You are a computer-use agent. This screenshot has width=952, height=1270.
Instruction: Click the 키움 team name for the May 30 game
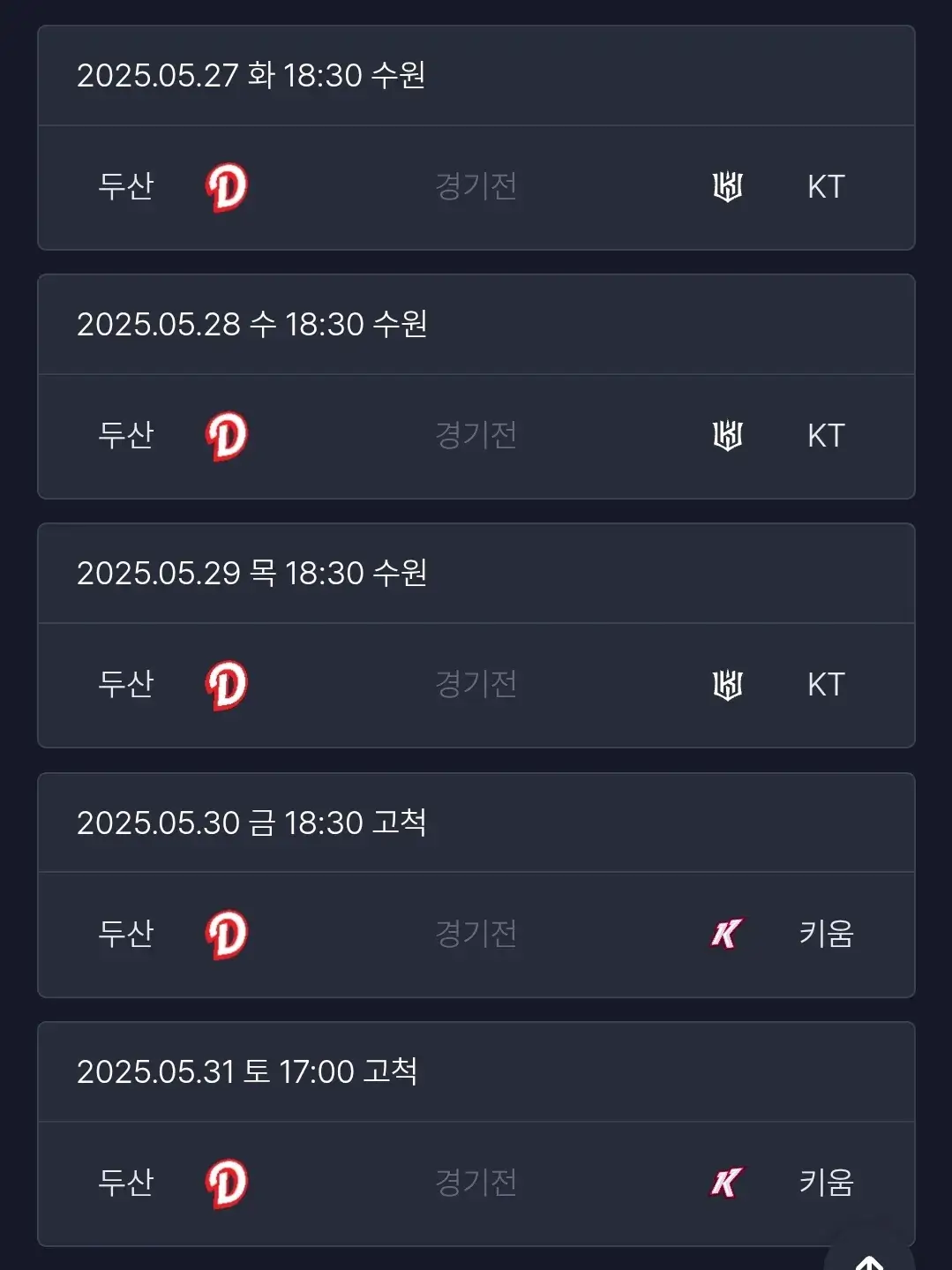pos(823,935)
